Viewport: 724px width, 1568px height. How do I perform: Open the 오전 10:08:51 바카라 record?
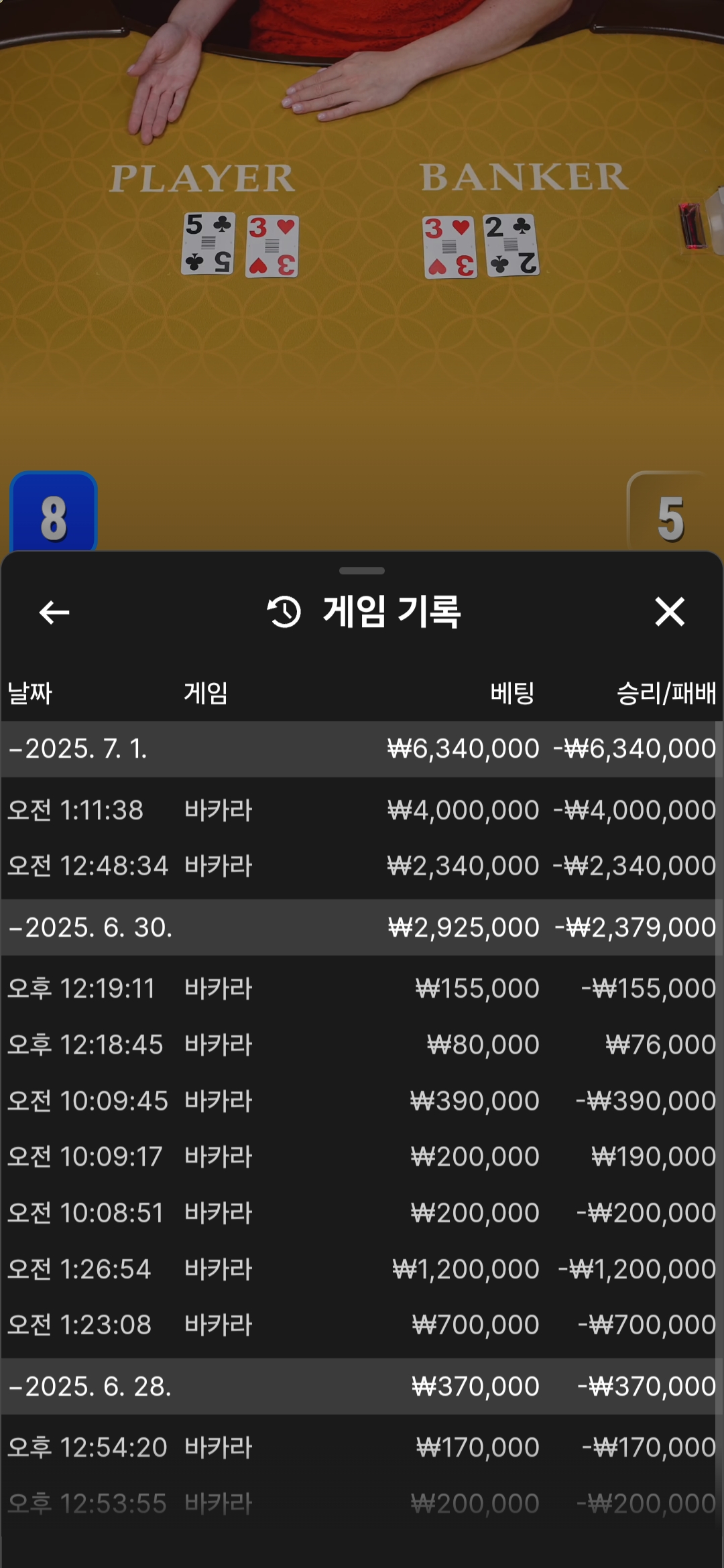tap(359, 1213)
